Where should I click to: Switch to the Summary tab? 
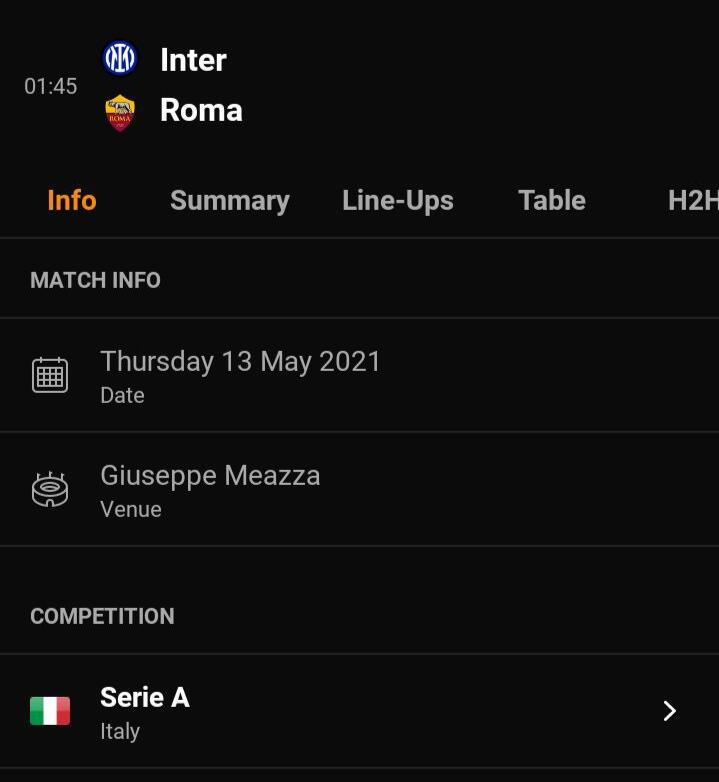pyautogui.click(x=229, y=201)
